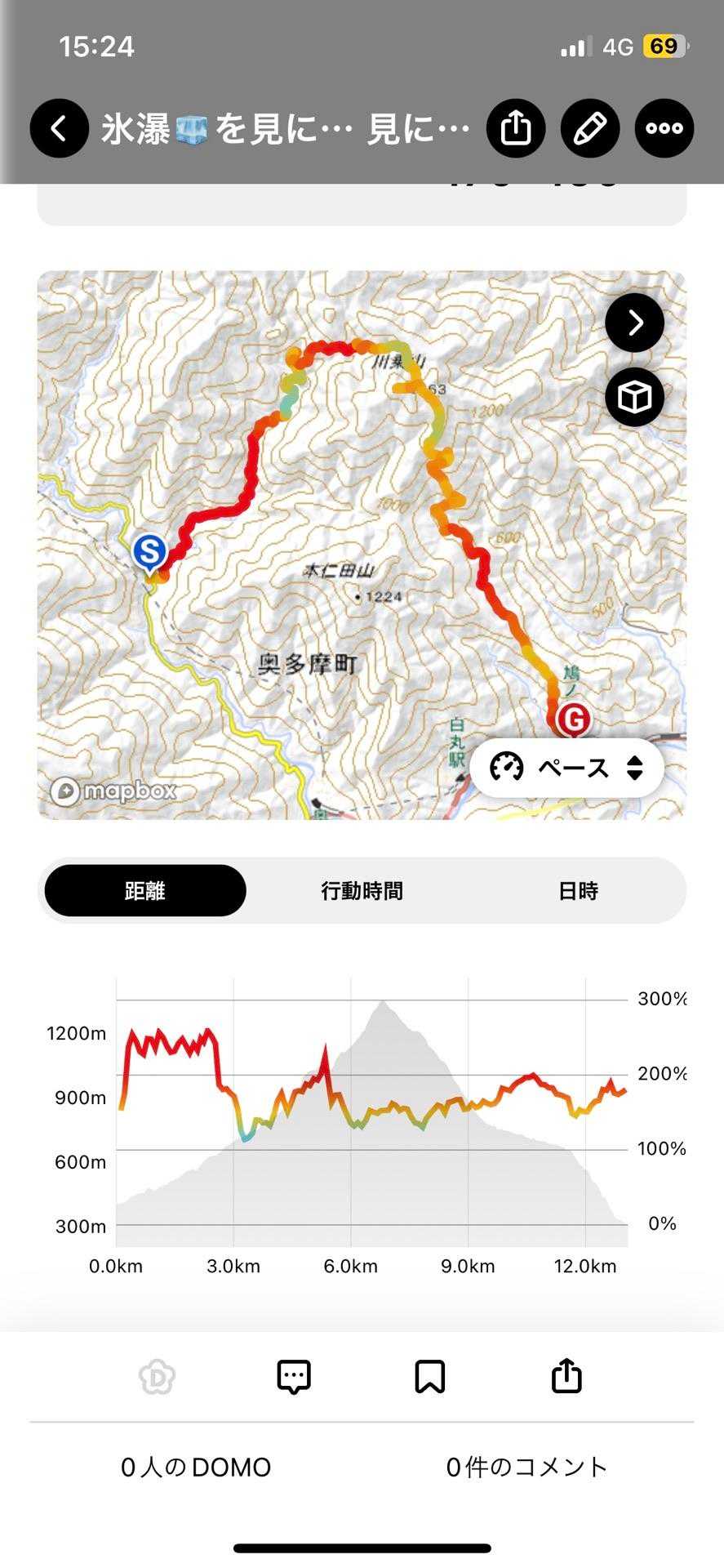Open 0件のコメント
This screenshot has width=724, height=1568.
pyautogui.click(x=526, y=1468)
